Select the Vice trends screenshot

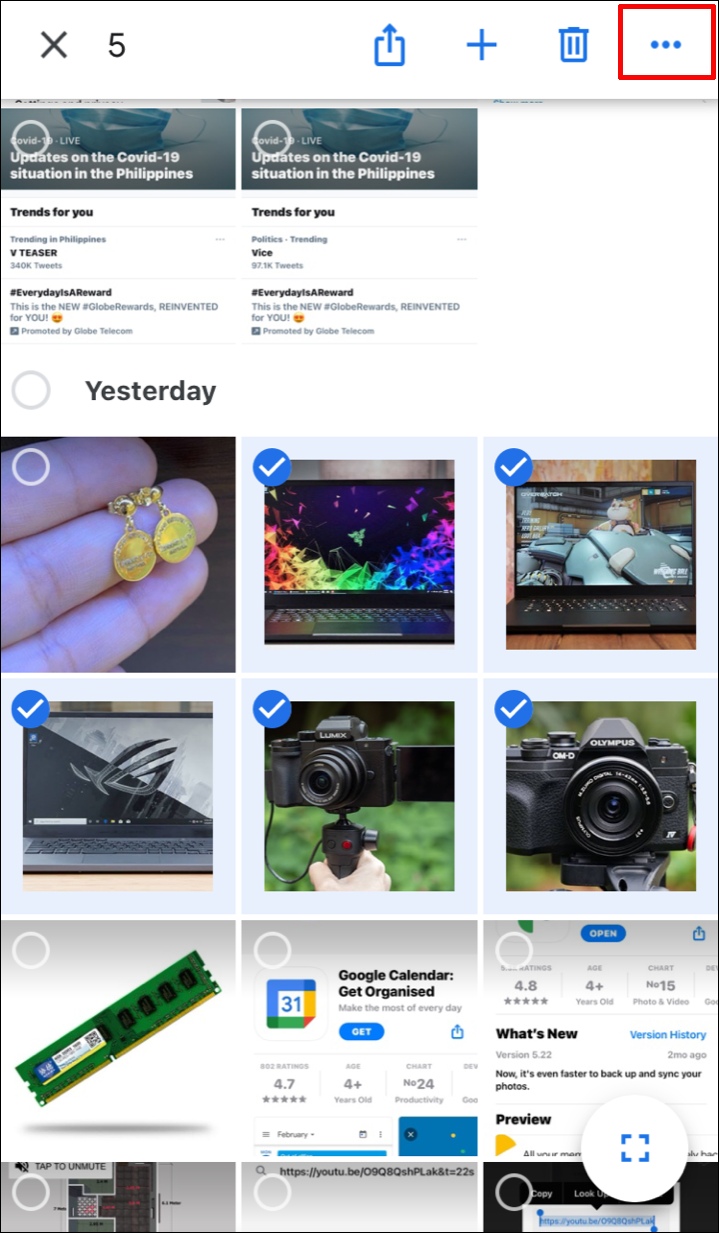click(272, 137)
